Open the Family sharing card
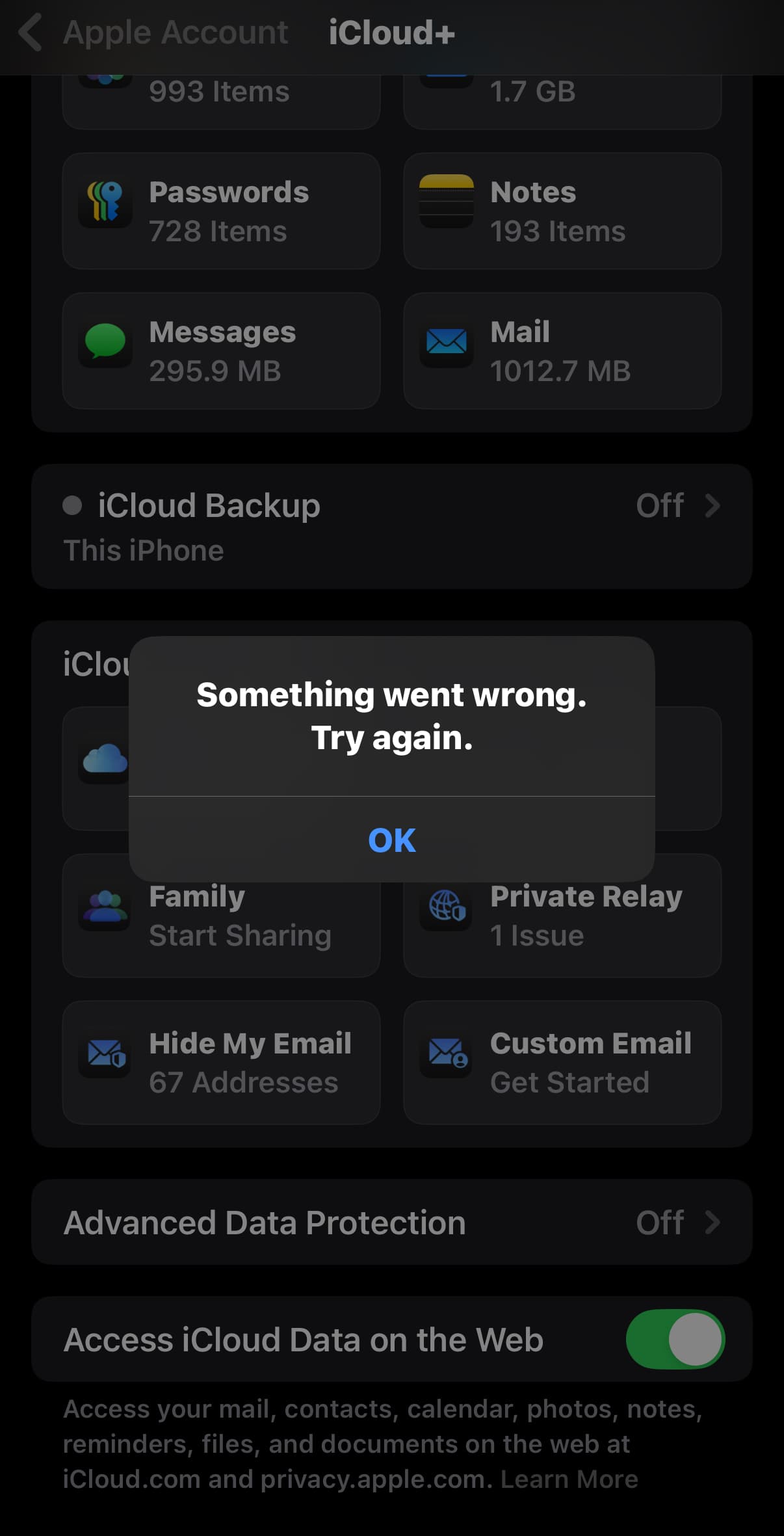The height and width of the screenshot is (1536, 784). point(221,915)
